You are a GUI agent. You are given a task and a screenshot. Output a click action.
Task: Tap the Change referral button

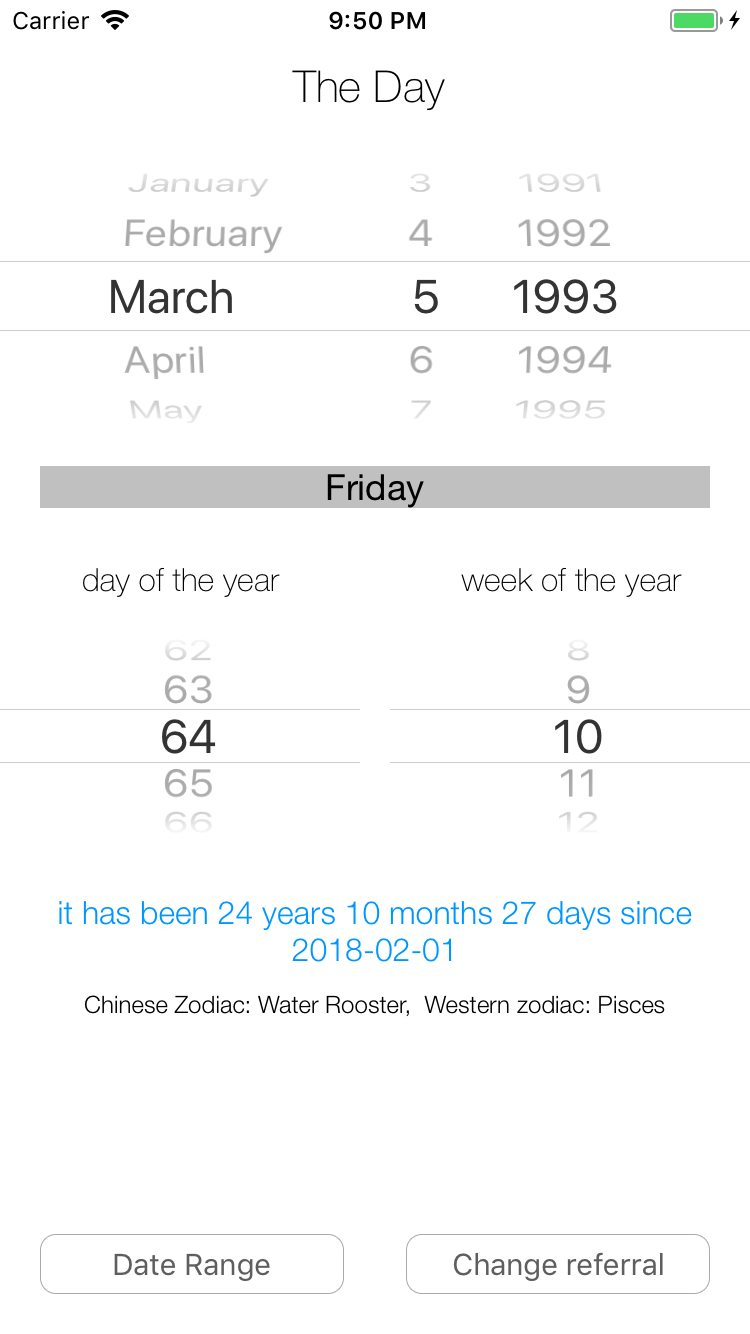click(558, 1264)
